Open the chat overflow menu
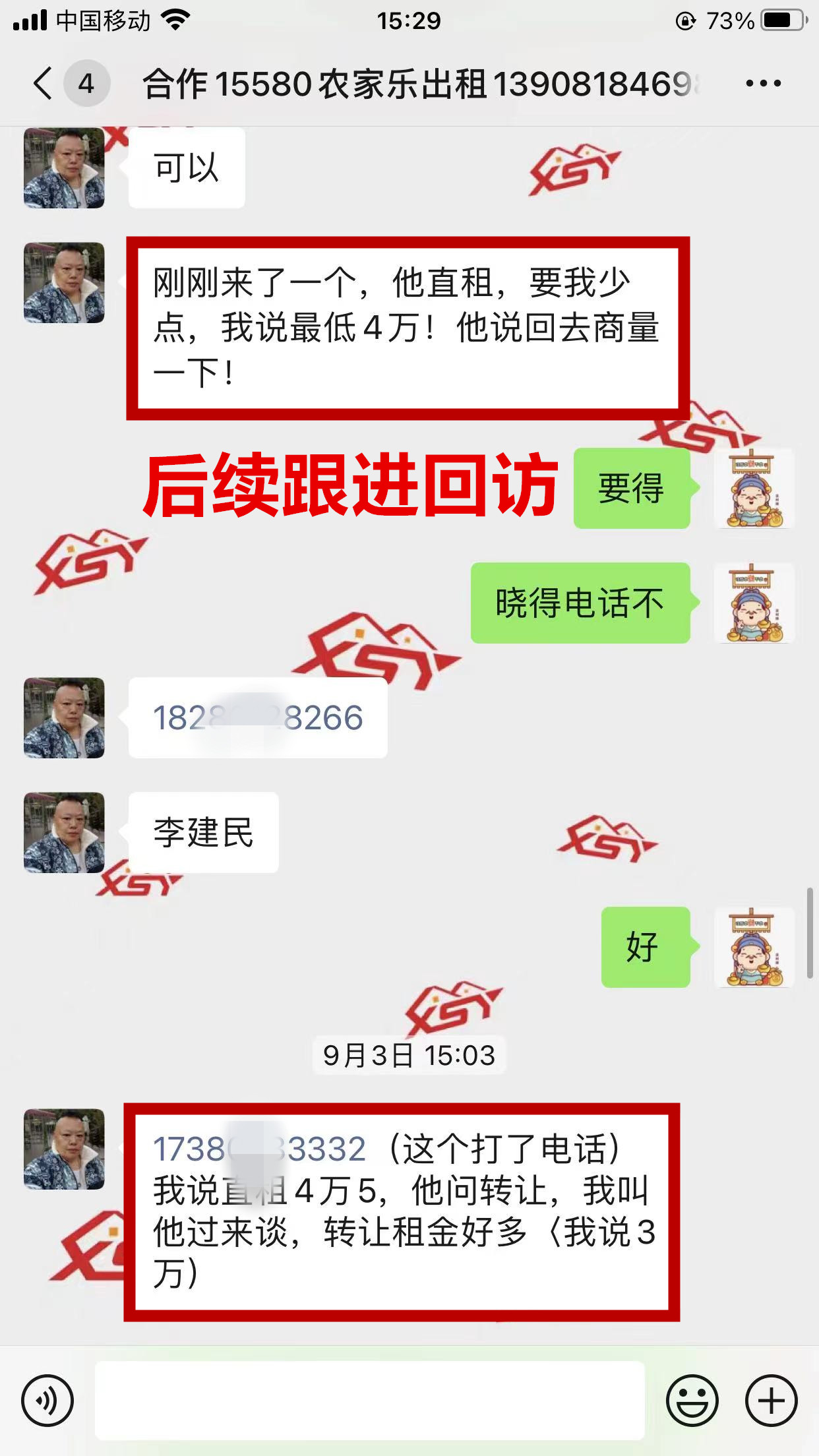 [x=763, y=84]
